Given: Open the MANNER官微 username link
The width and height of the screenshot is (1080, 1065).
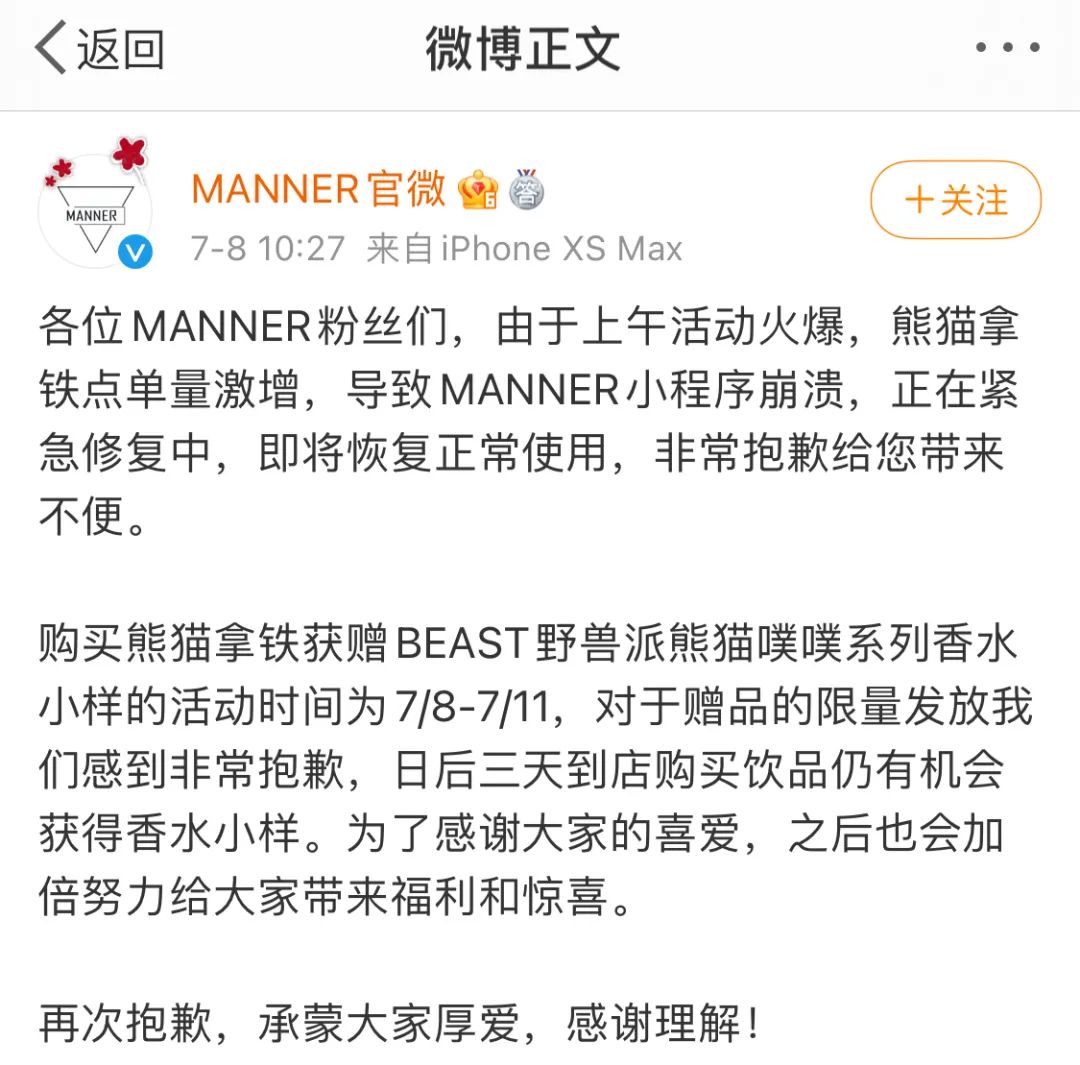Looking at the screenshot, I should pyautogui.click(x=318, y=188).
